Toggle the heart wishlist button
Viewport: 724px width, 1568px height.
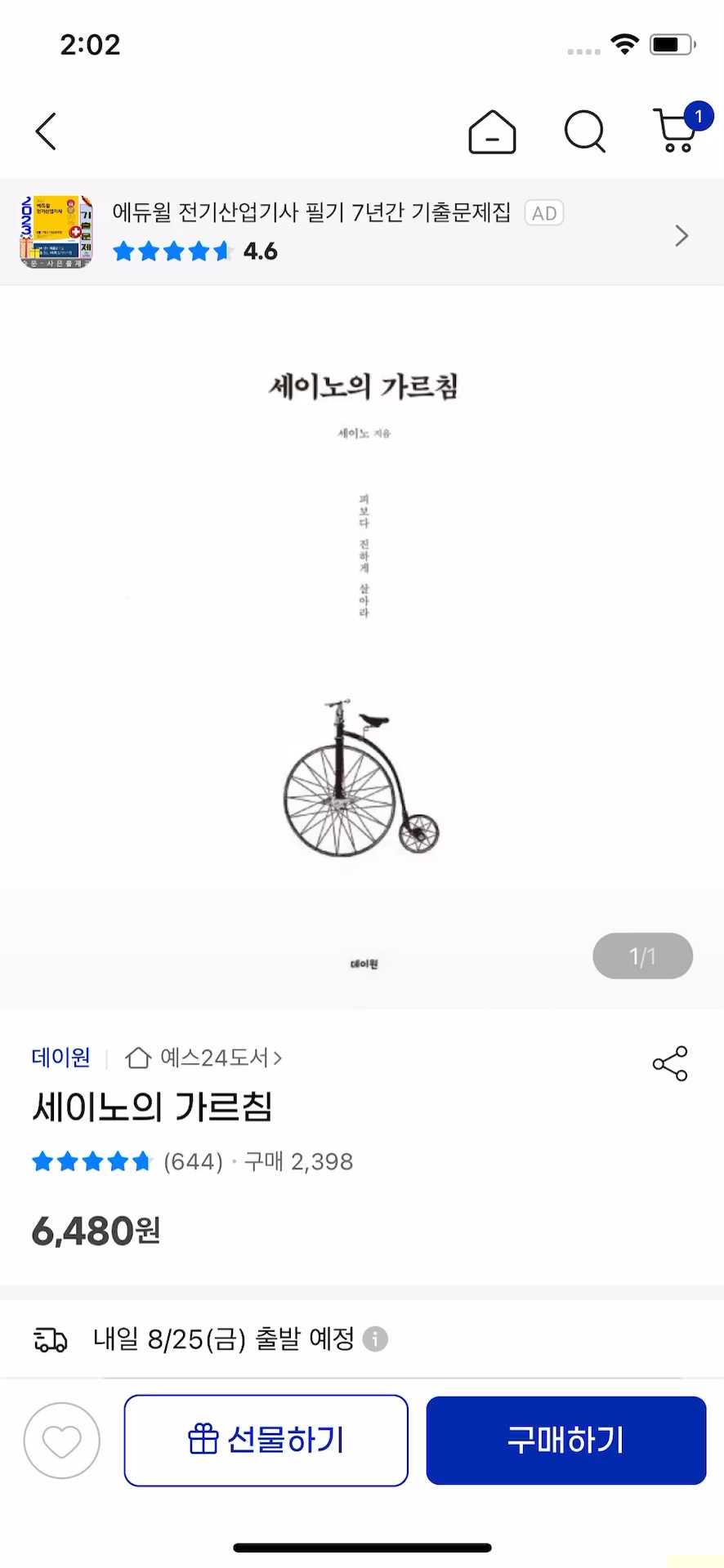coord(61,1440)
